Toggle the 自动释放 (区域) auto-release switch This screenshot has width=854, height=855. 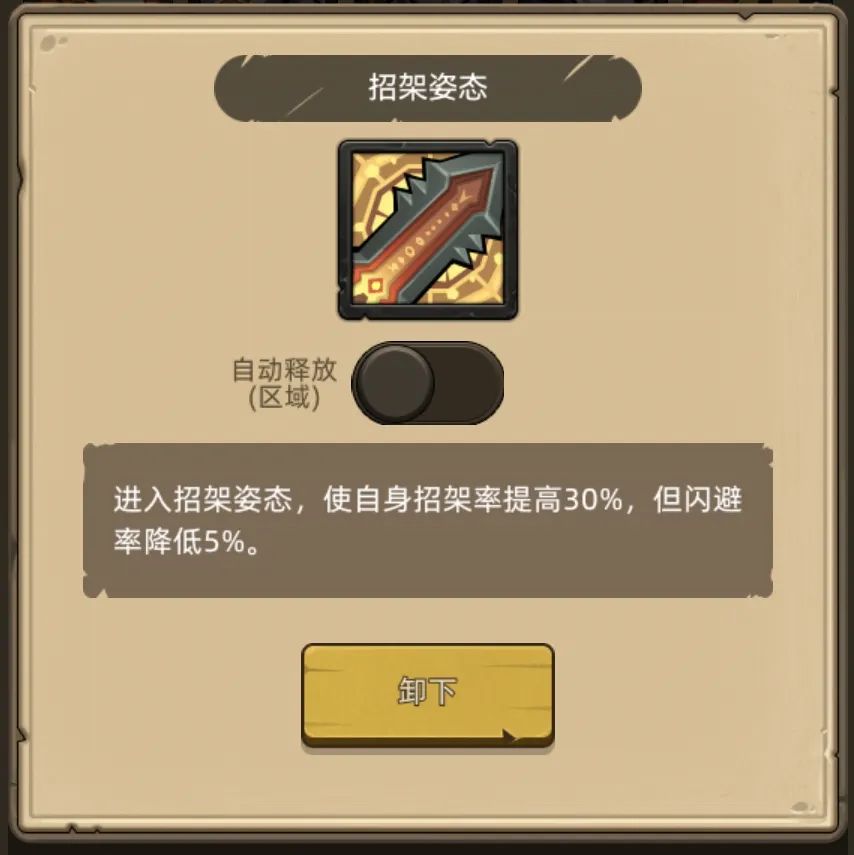pos(428,383)
